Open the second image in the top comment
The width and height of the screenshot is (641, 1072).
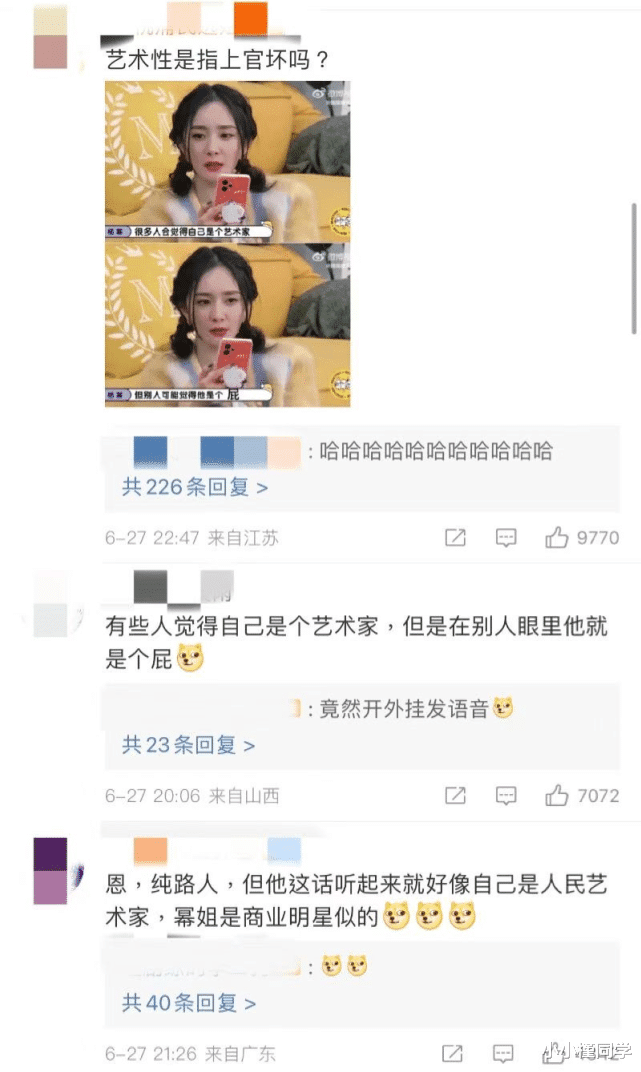[x=227, y=326]
